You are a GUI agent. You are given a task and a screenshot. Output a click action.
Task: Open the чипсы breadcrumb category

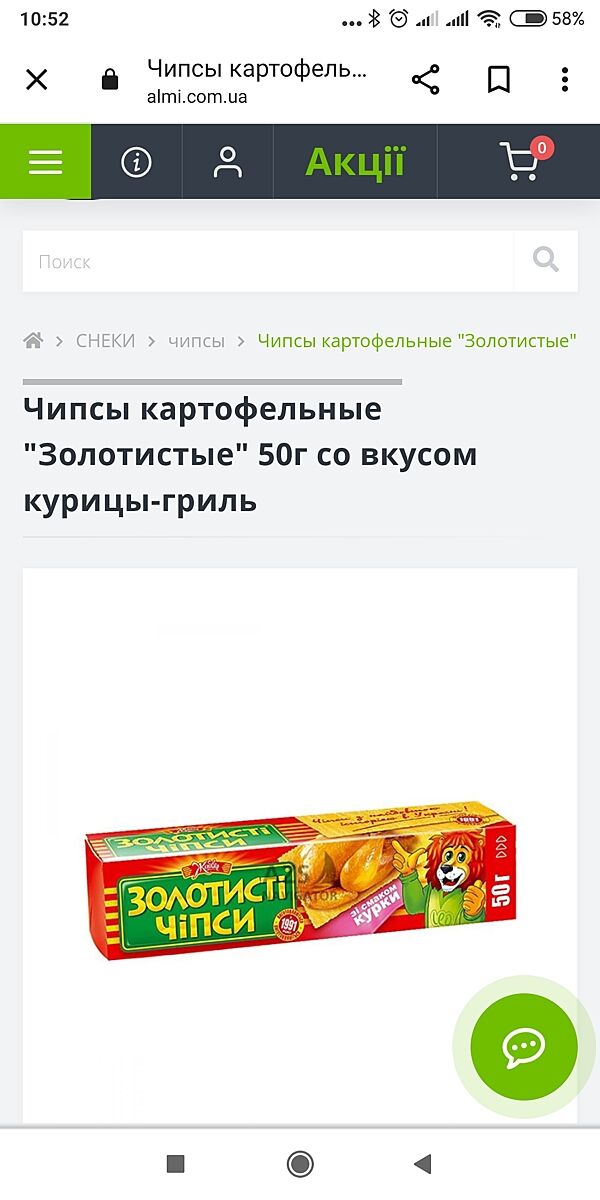196,341
